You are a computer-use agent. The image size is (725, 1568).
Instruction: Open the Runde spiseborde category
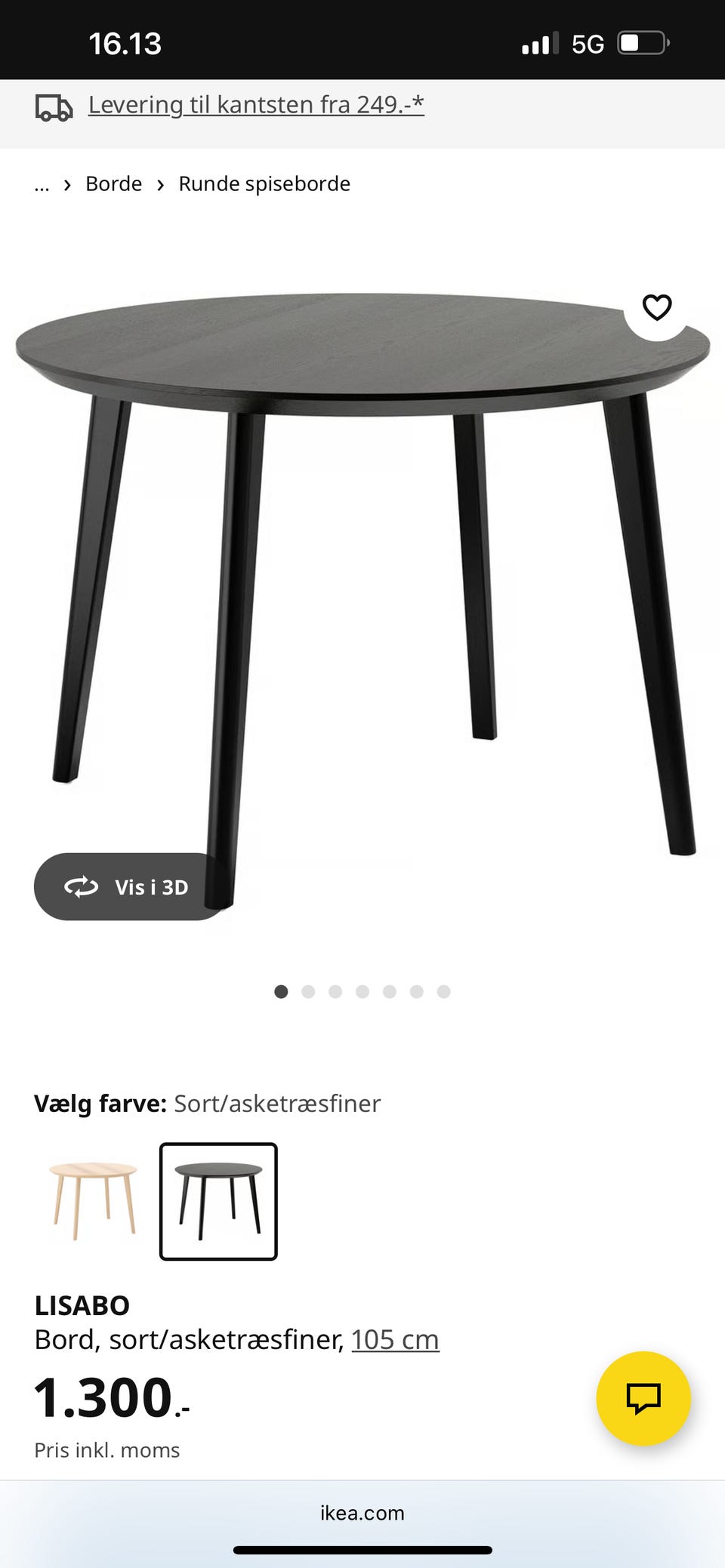point(264,183)
